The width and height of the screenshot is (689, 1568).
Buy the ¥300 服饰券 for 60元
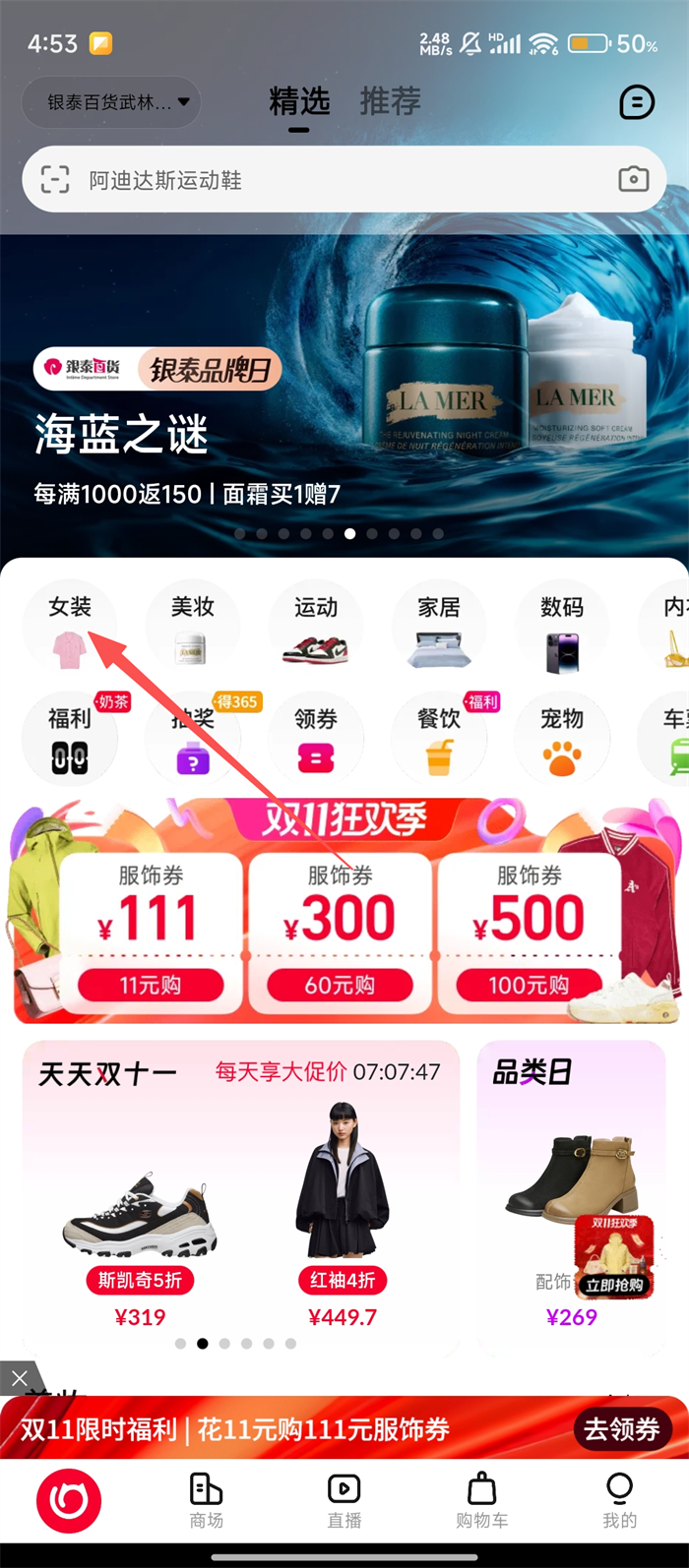(340, 985)
